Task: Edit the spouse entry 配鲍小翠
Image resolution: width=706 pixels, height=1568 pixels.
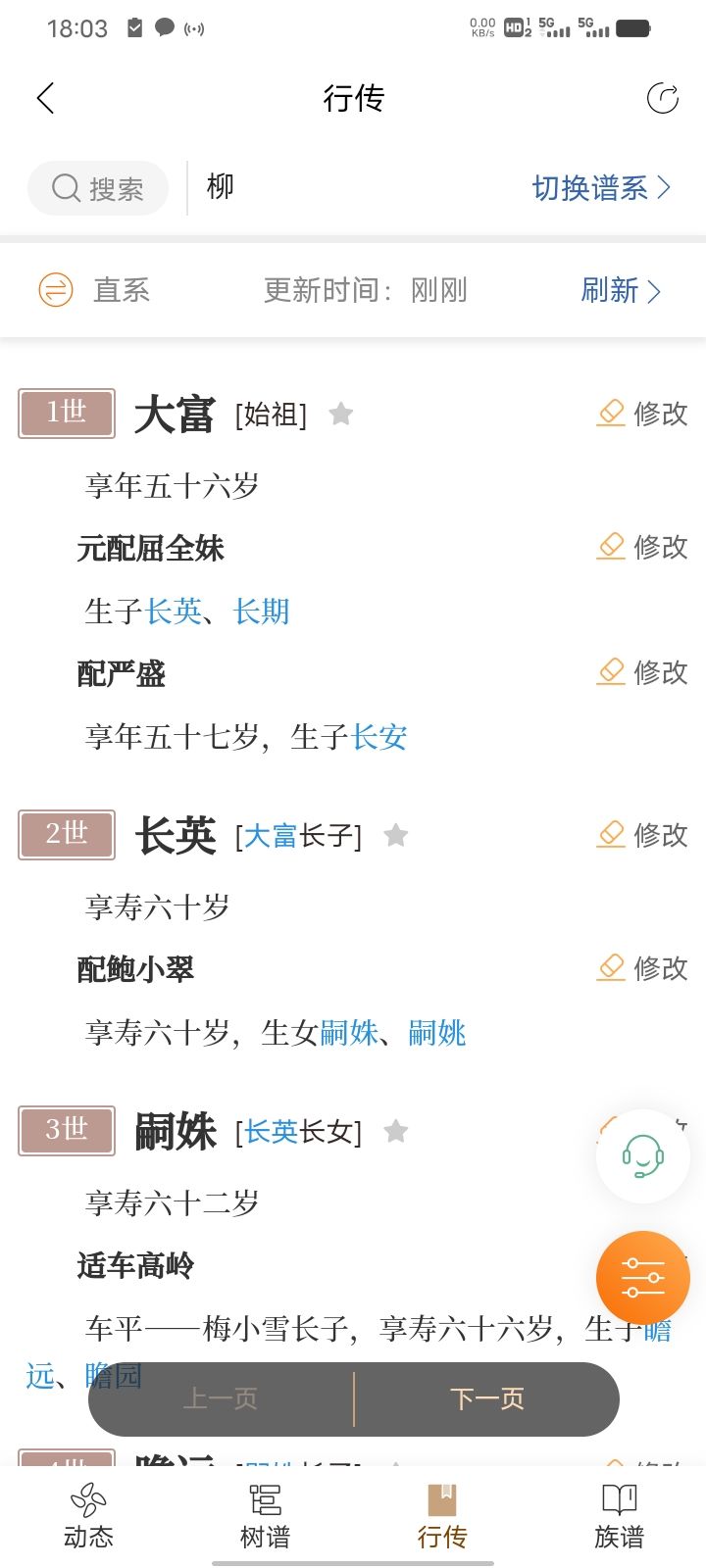Action: (642, 968)
